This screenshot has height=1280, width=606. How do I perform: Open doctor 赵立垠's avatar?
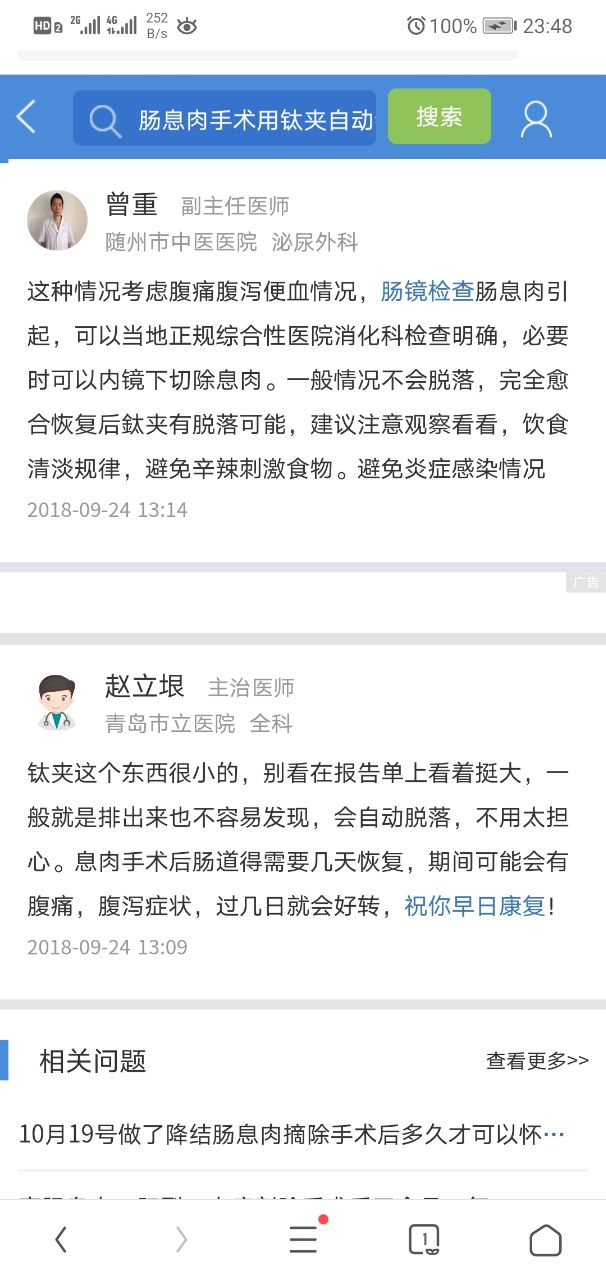tap(57, 703)
